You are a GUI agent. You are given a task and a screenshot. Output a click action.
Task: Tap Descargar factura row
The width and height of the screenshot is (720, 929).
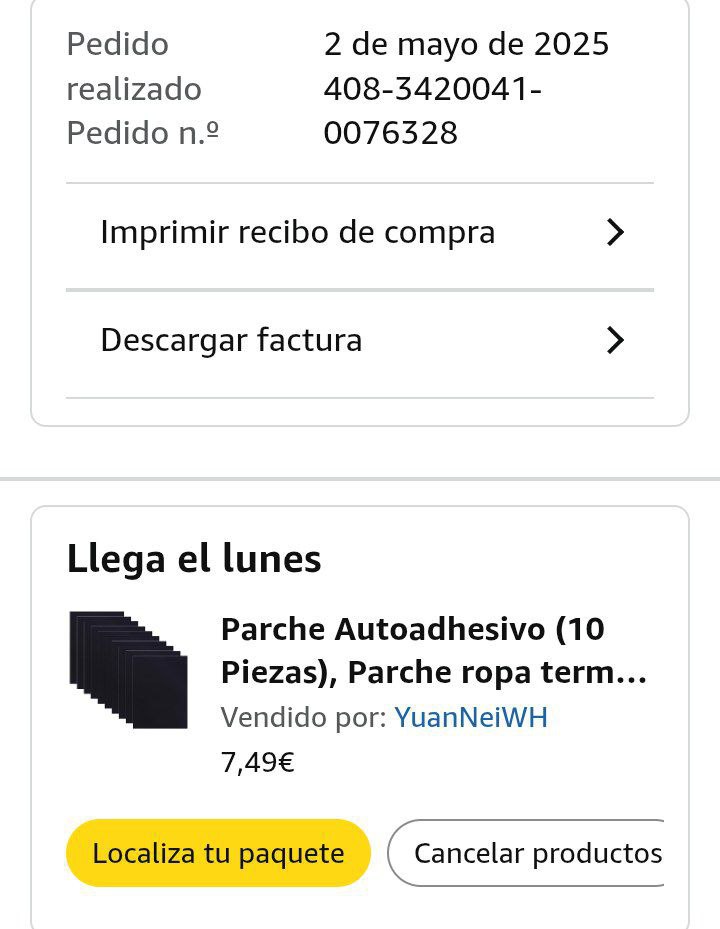[360, 341]
